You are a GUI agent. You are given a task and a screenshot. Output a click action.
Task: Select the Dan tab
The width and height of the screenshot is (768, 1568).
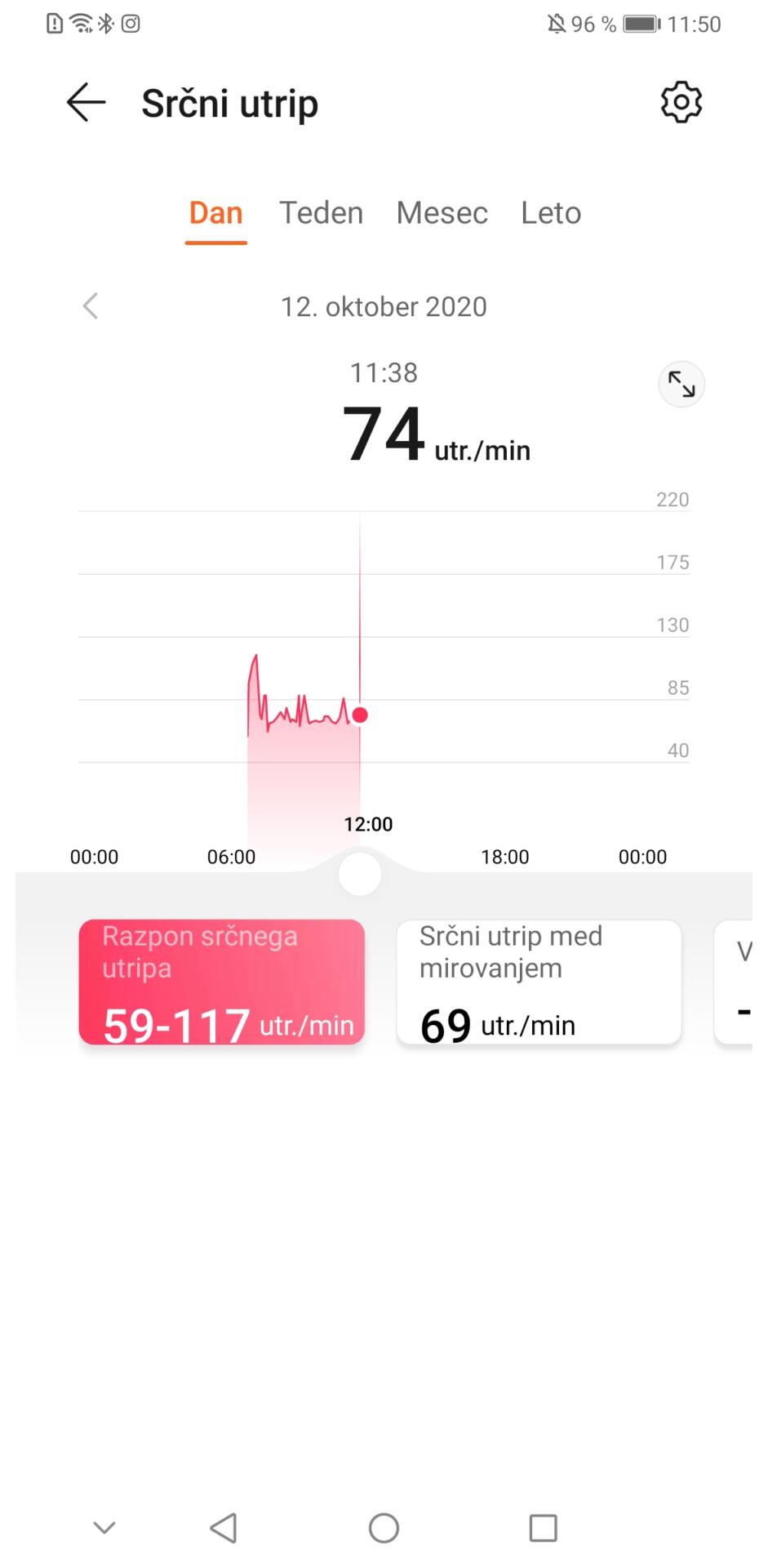(215, 213)
